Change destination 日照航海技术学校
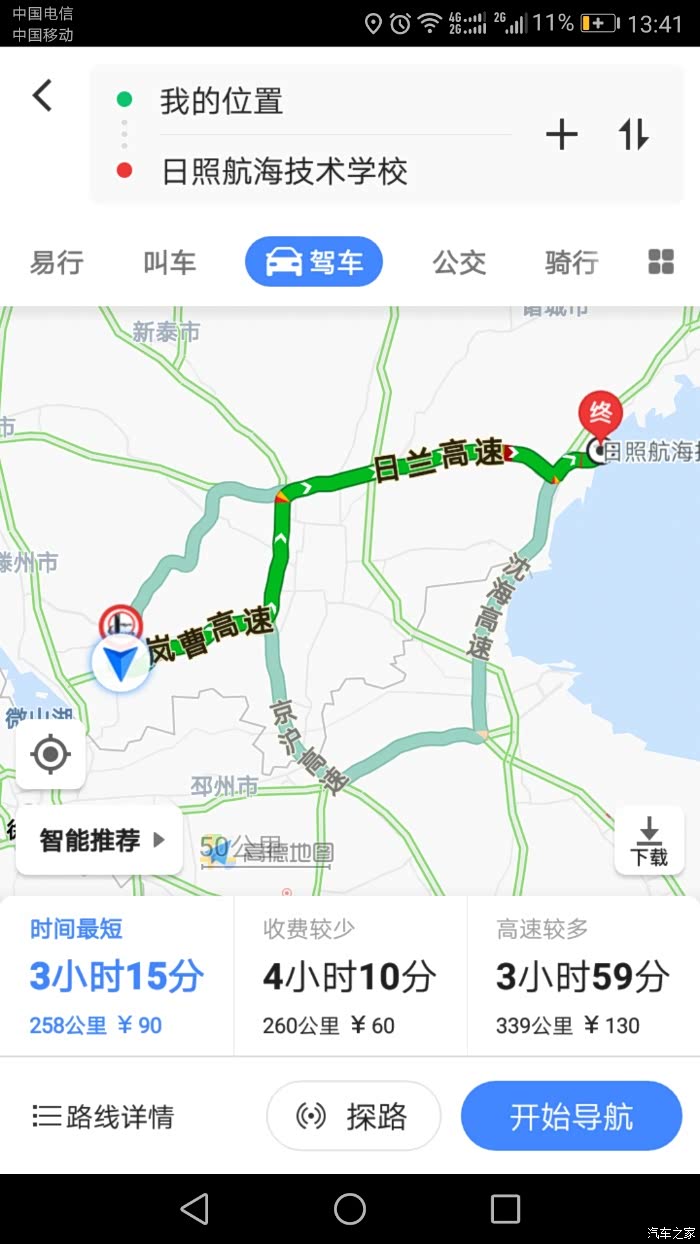The image size is (700, 1244). pyautogui.click(x=284, y=172)
